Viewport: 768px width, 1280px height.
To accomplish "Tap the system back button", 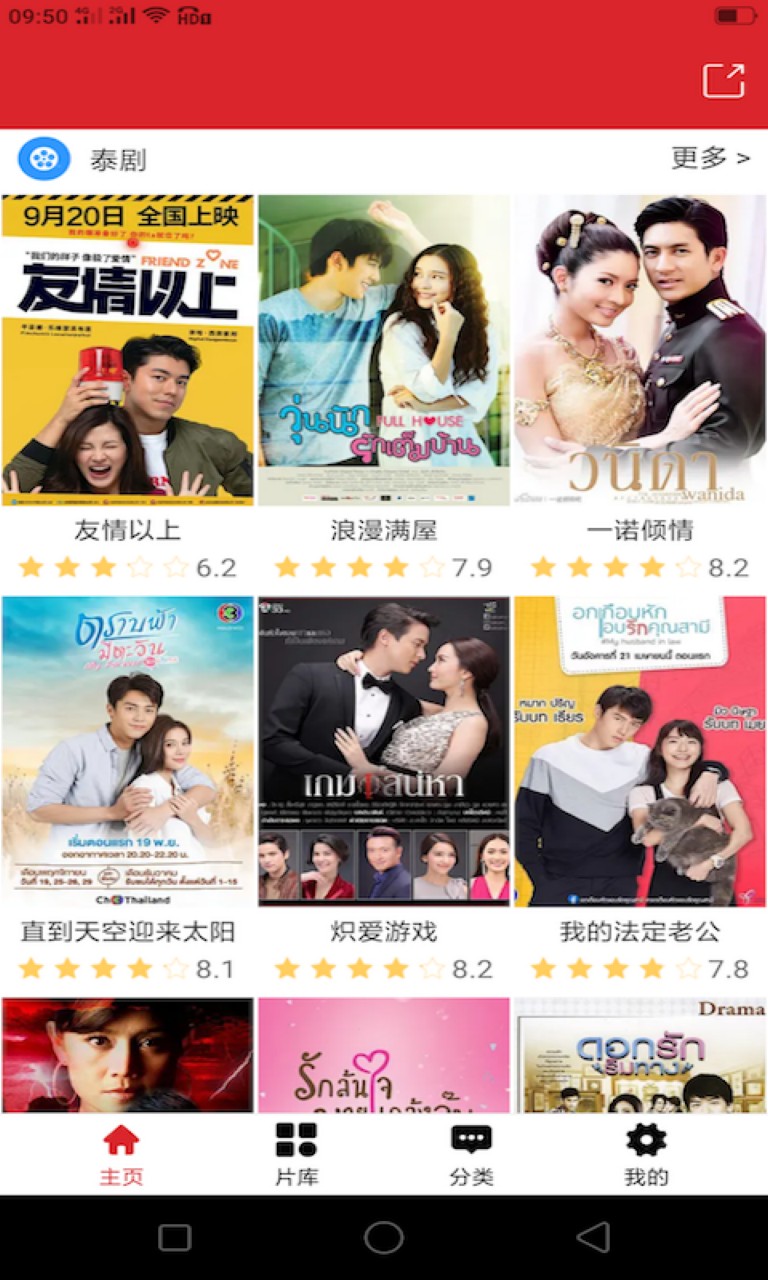I will click(593, 1238).
